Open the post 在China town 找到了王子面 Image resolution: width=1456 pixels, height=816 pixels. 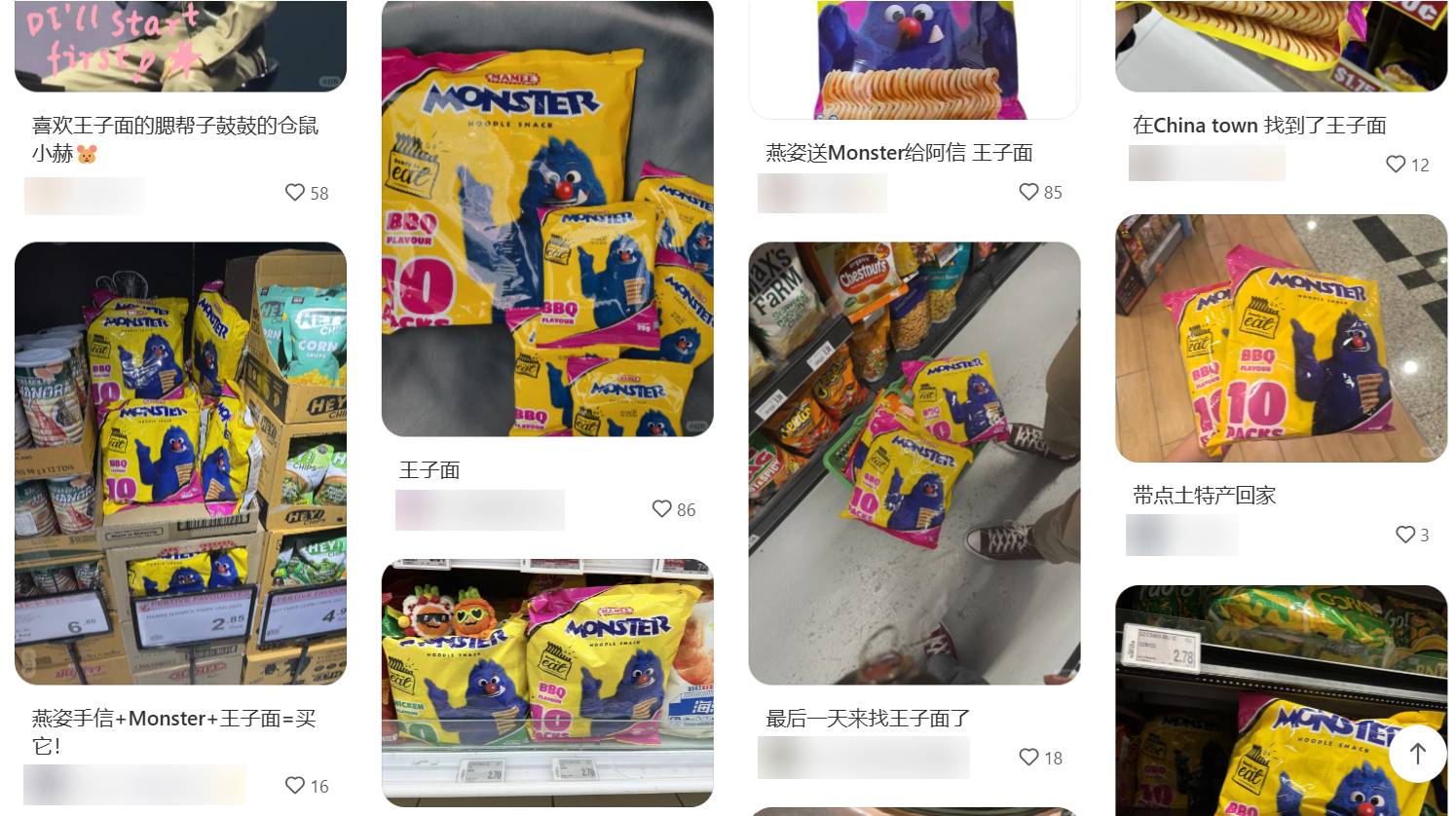point(1281,45)
